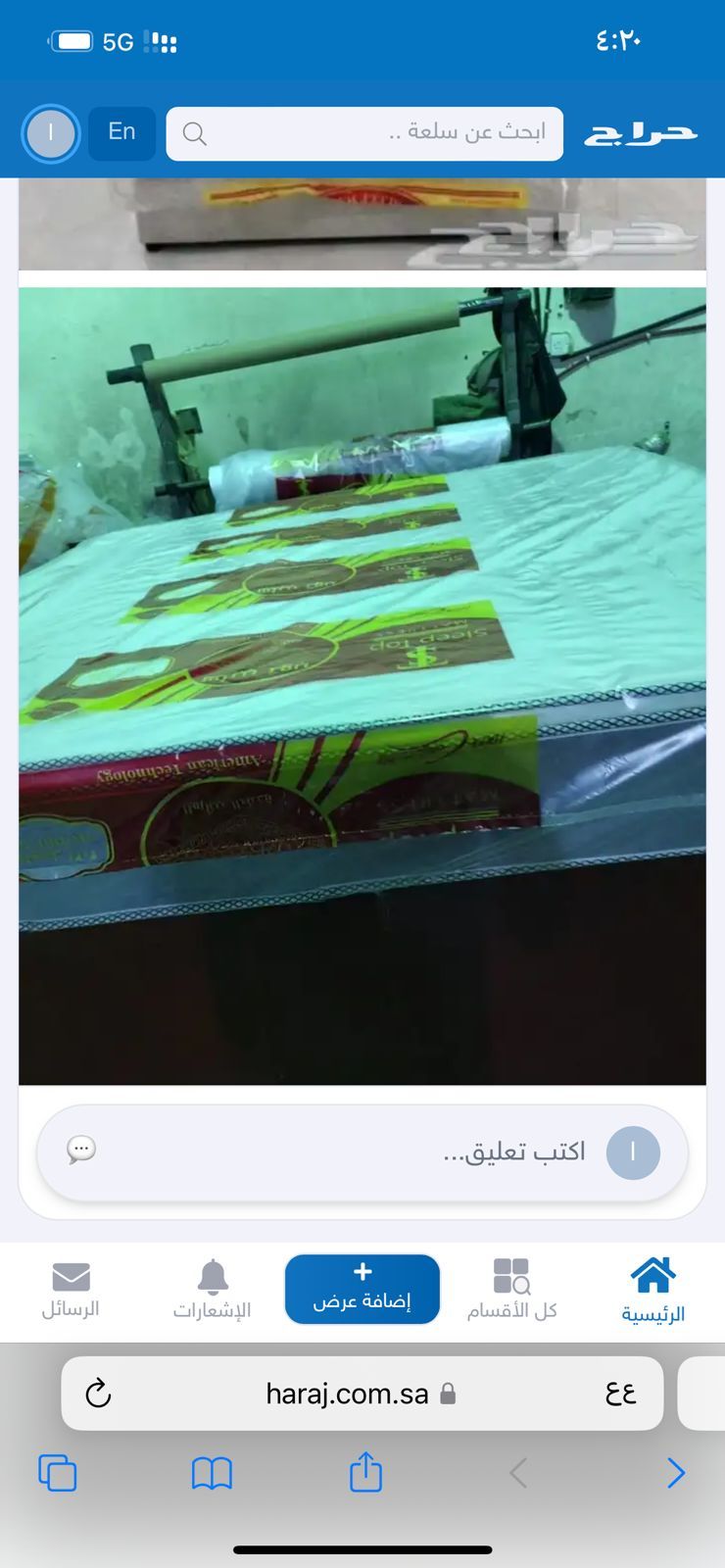Open the profile avatar in the header
725x1568 pixels.
point(50,133)
